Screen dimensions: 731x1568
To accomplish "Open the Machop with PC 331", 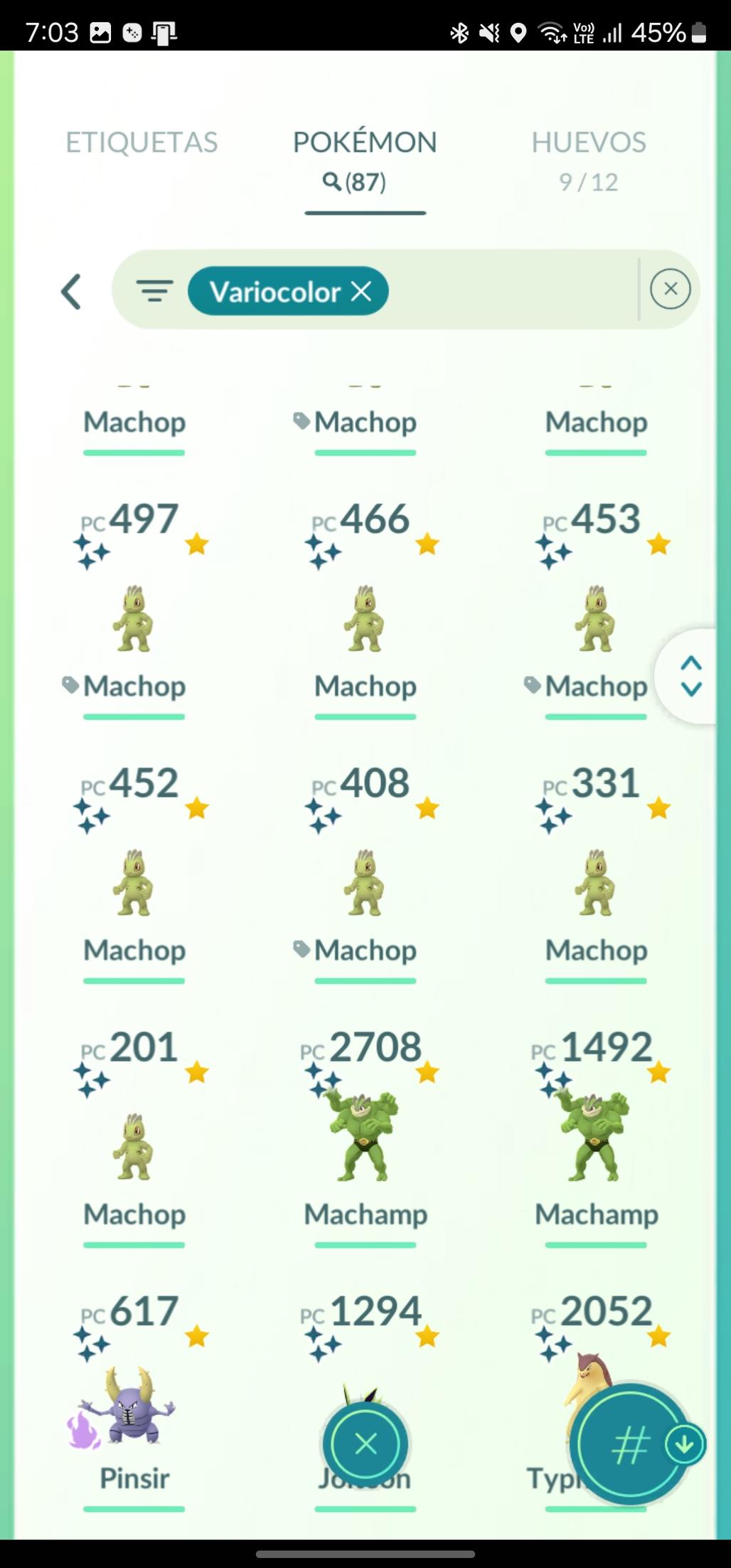I will pyautogui.click(x=596, y=882).
